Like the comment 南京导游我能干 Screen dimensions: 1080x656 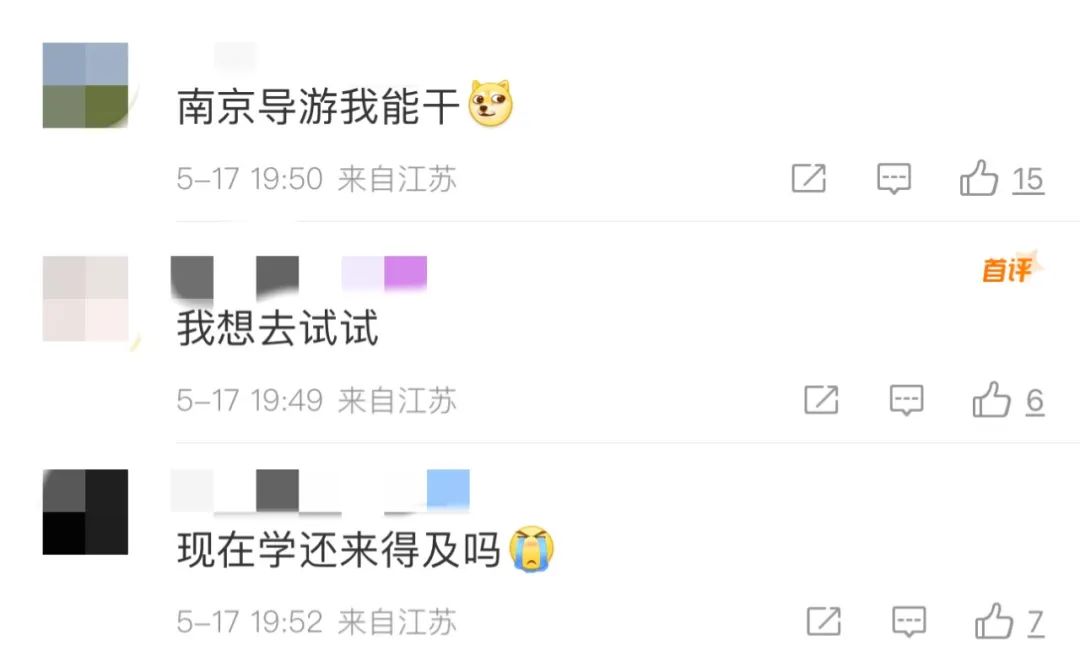tap(980, 180)
